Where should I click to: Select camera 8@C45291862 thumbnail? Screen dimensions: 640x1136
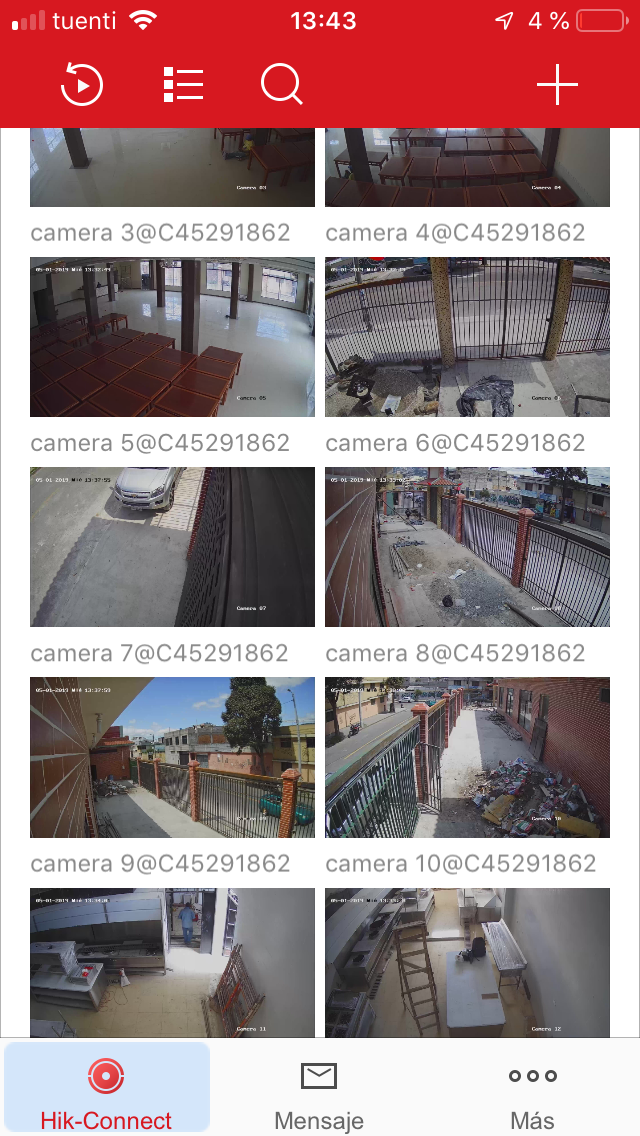click(467, 547)
